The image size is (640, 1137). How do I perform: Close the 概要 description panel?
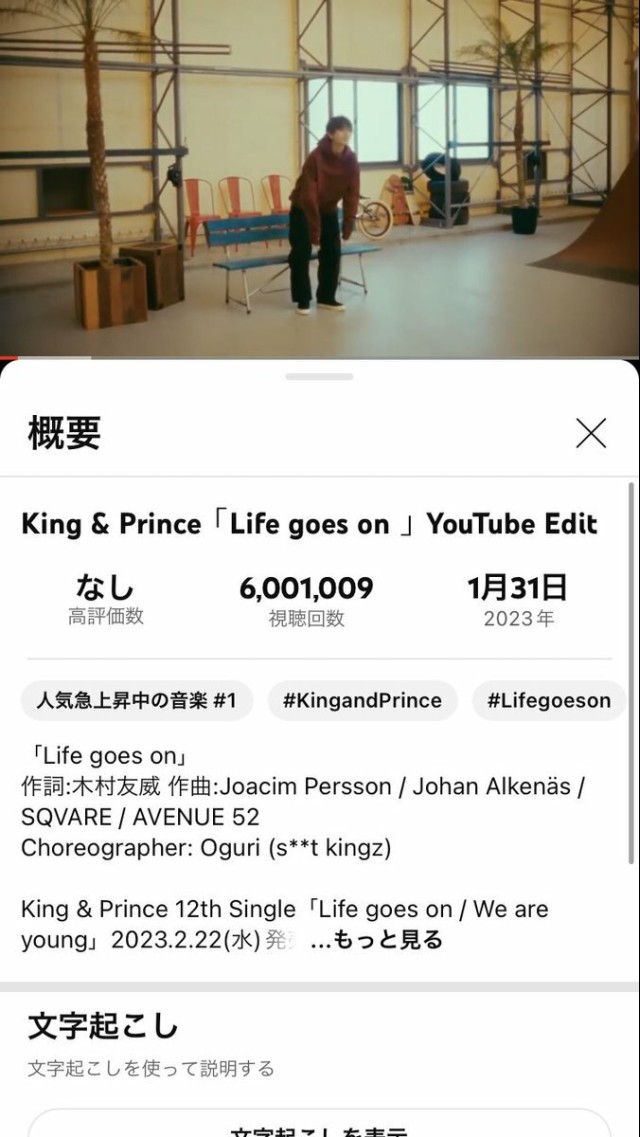[591, 433]
